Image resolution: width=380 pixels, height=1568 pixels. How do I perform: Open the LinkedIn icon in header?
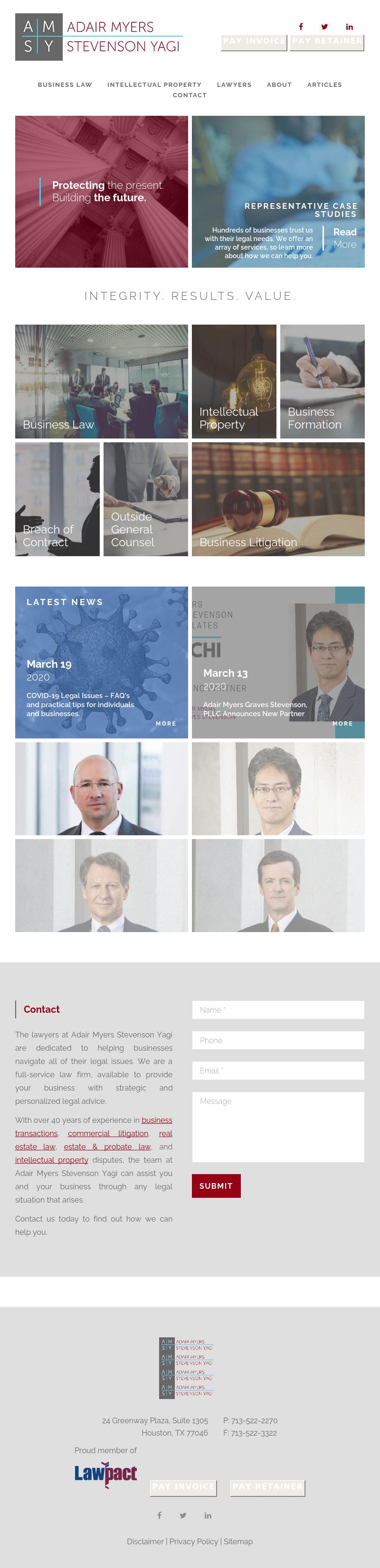pos(349,27)
